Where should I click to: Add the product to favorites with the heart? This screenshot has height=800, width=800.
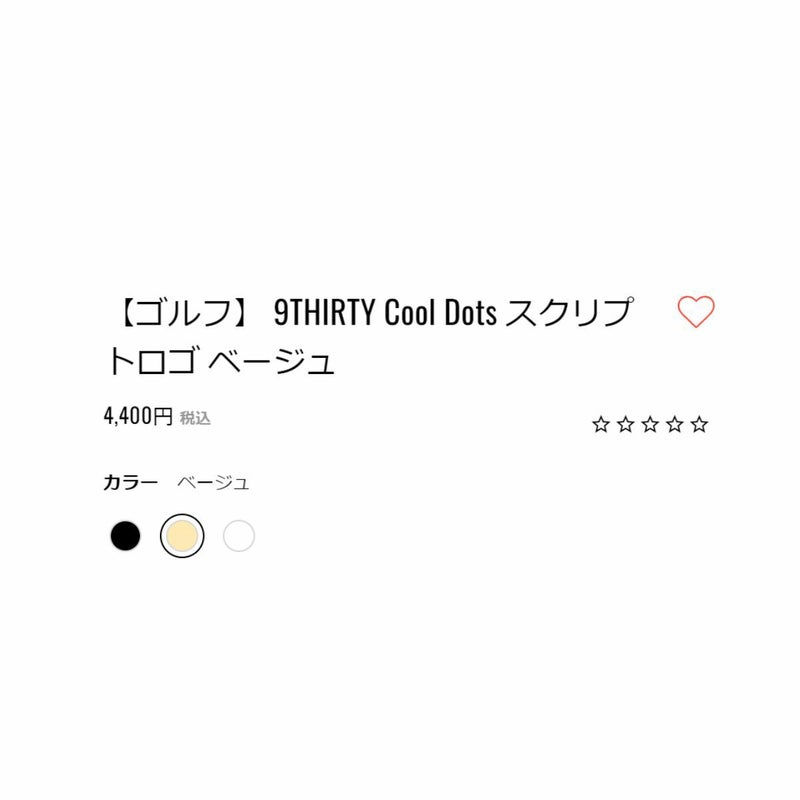696,312
